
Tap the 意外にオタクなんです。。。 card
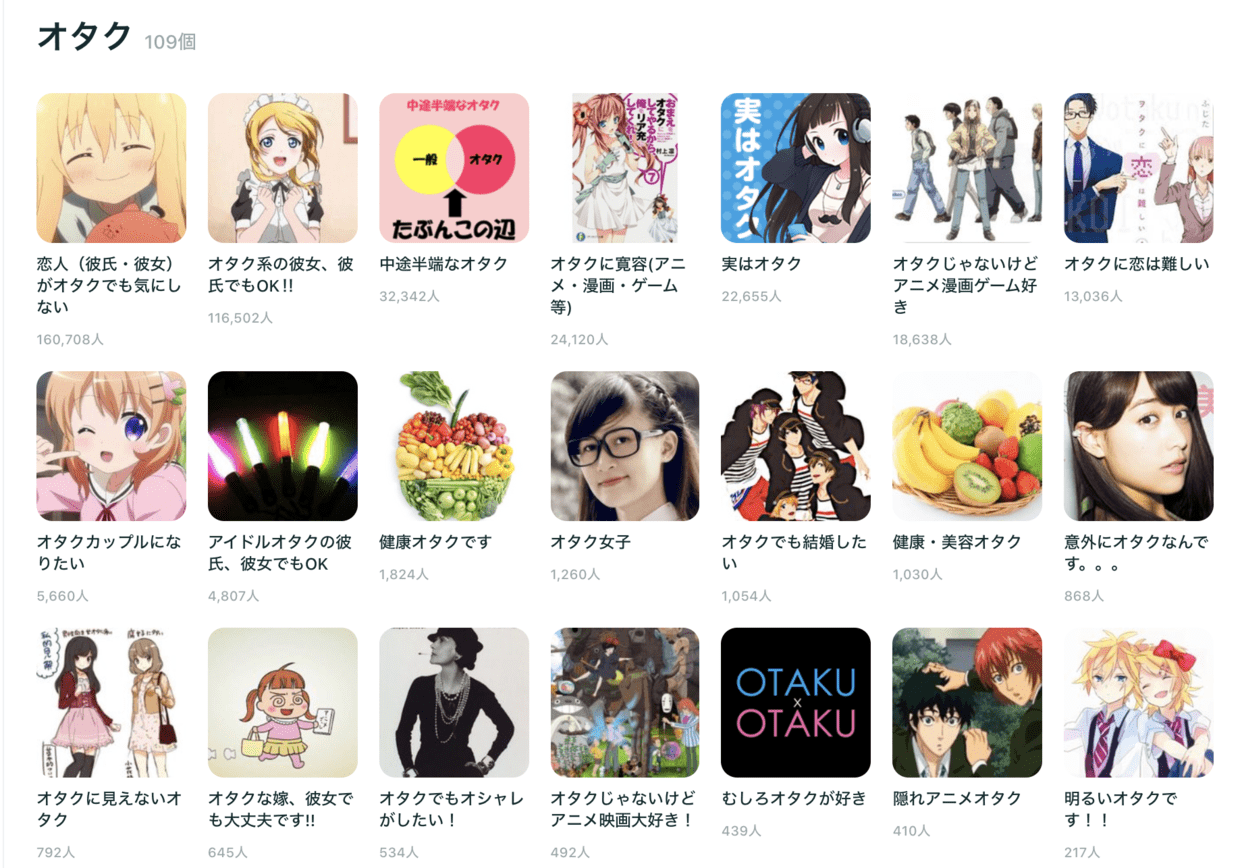[x=1138, y=446]
